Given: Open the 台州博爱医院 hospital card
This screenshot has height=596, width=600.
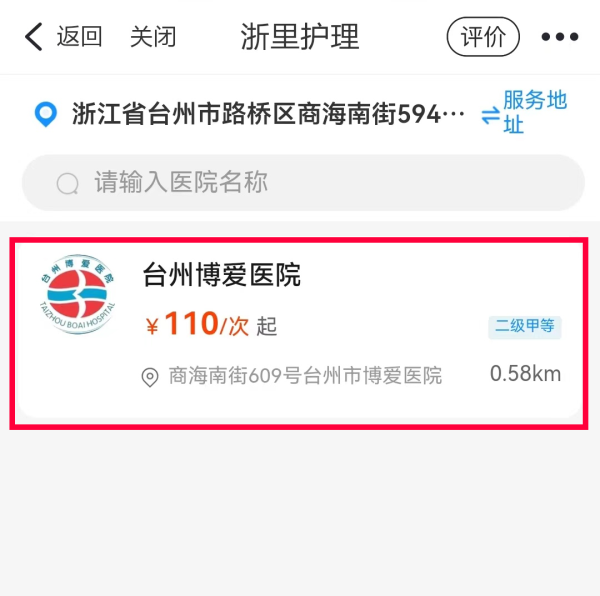Looking at the screenshot, I should coord(299,333).
